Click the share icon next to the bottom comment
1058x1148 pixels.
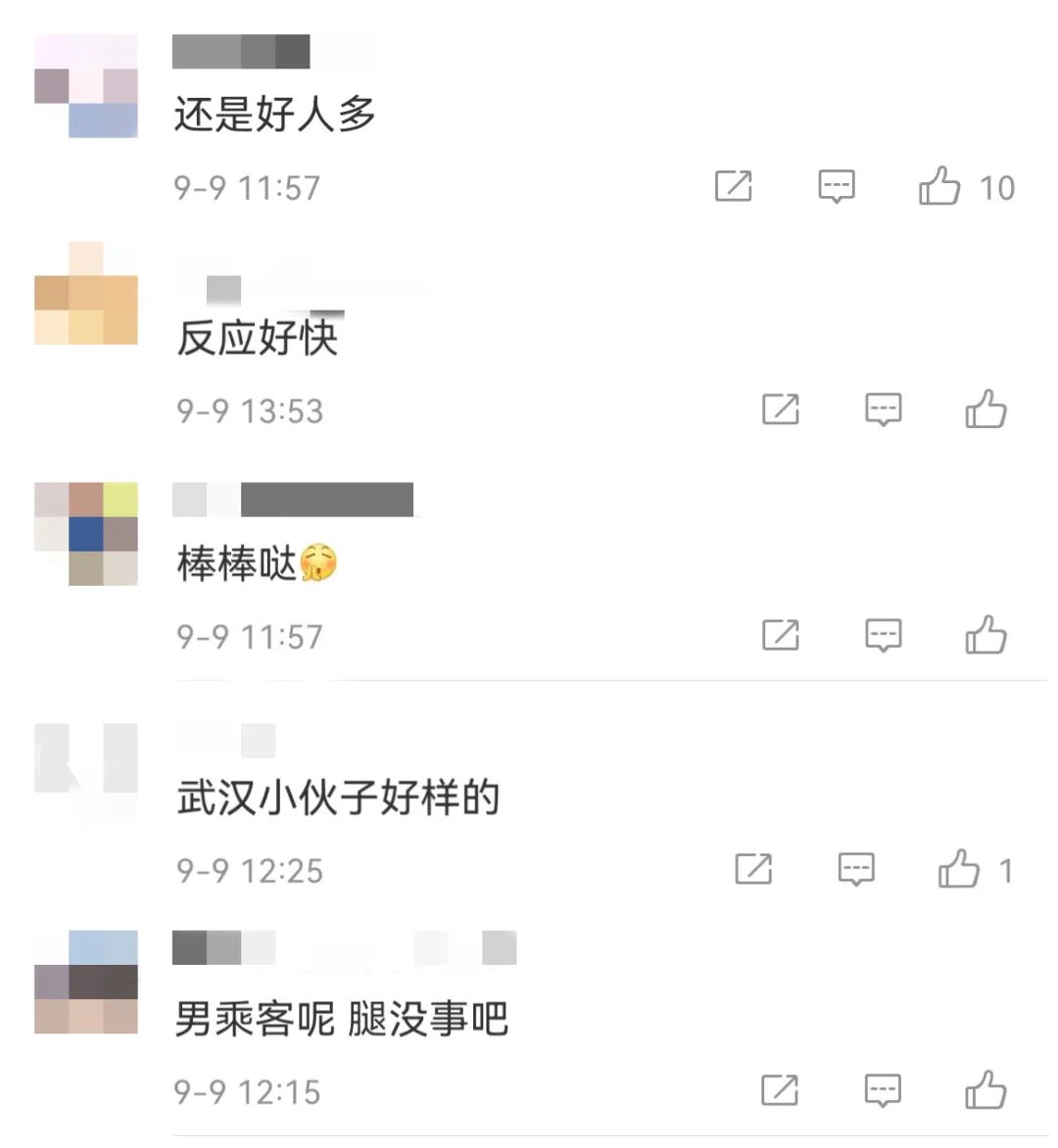click(x=779, y=1089)
